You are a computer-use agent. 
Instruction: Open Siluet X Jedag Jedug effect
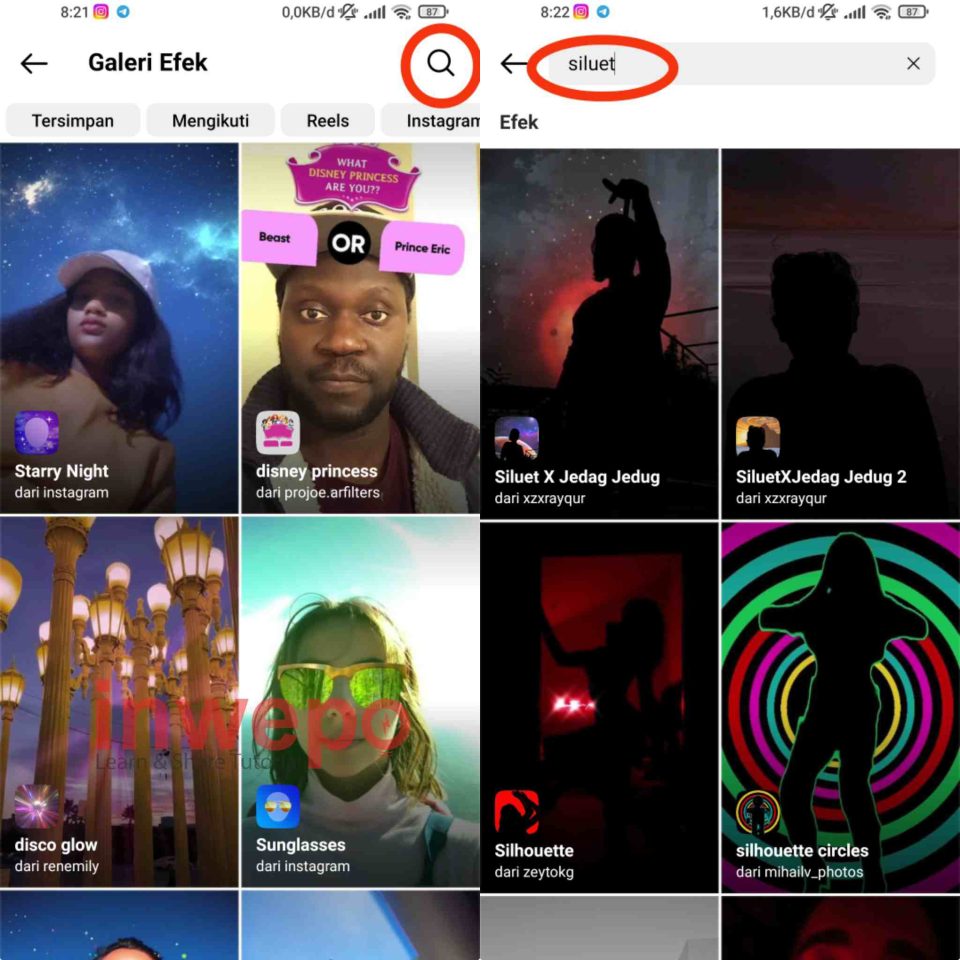[x=599, y=333]
